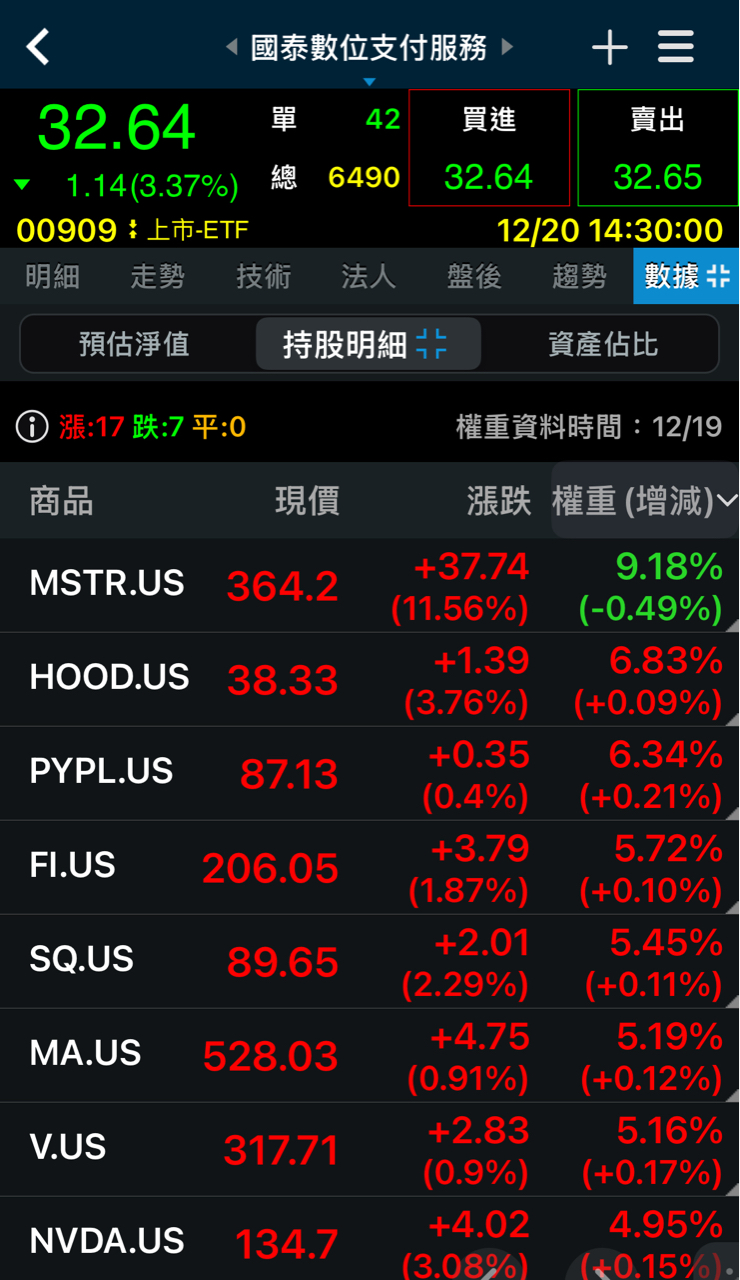
Task: Go back using the top-left arrow
Action: point(38,47)
